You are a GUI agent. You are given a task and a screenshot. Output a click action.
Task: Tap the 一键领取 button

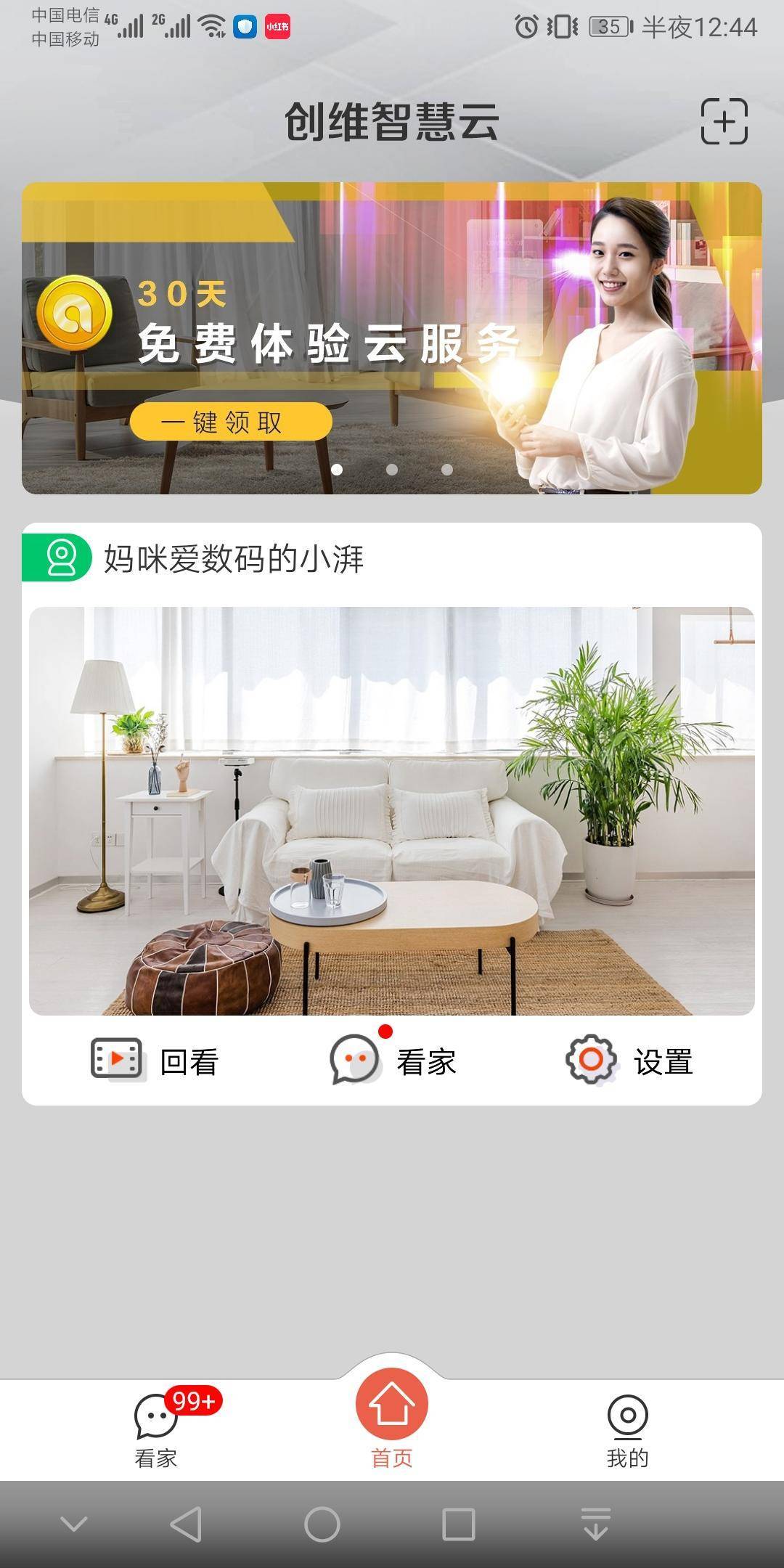[231, 422]
